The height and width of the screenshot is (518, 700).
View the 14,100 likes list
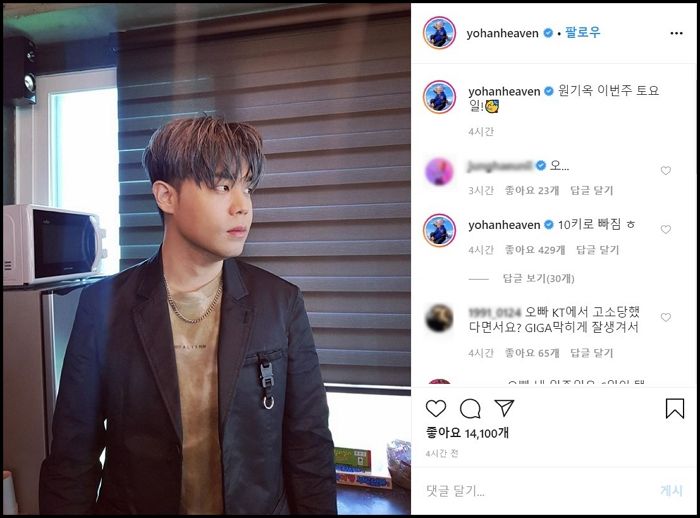tap(467, 433)
